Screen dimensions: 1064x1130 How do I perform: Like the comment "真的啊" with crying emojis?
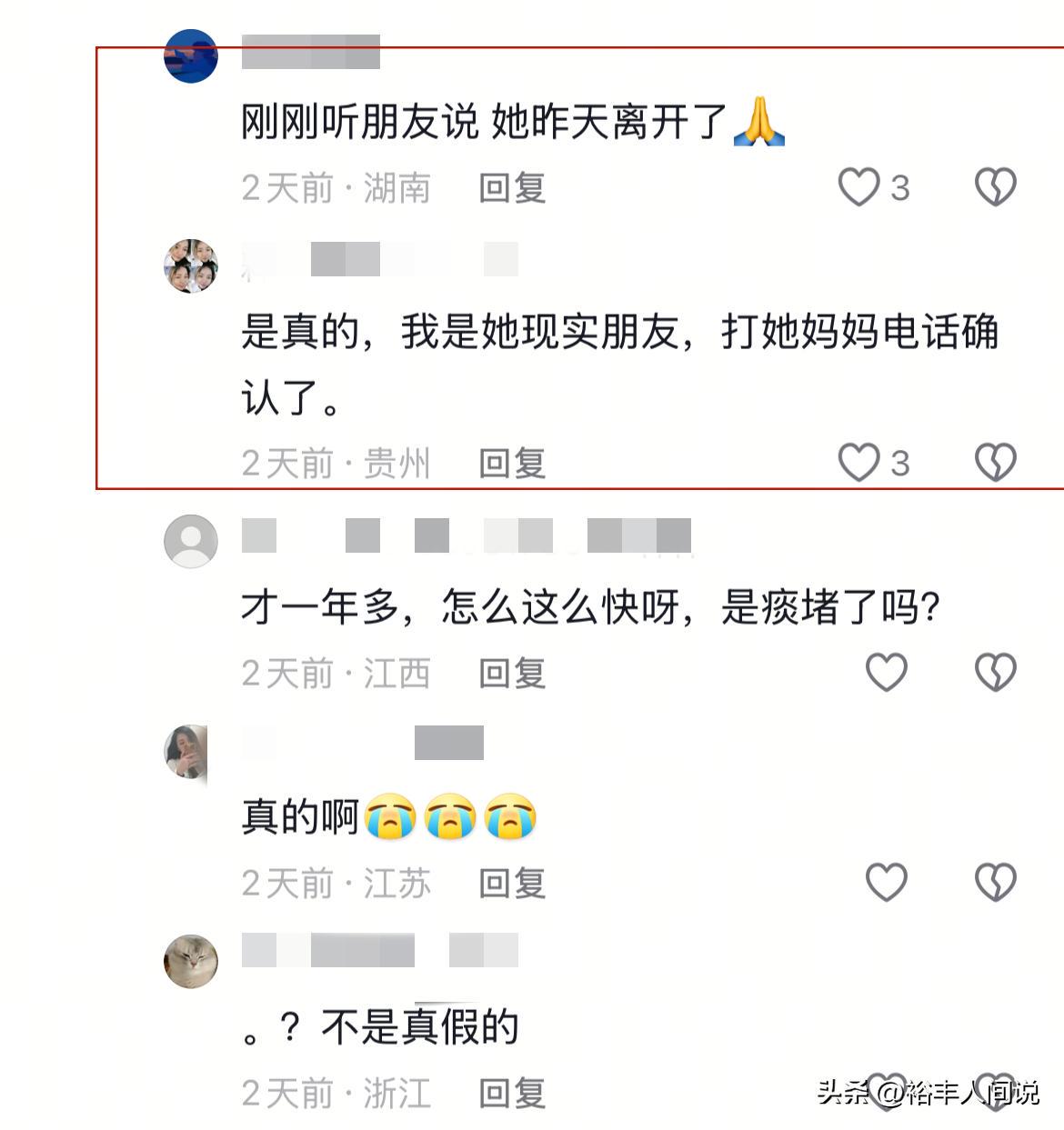pyautogui.click(x=886, y=882)
